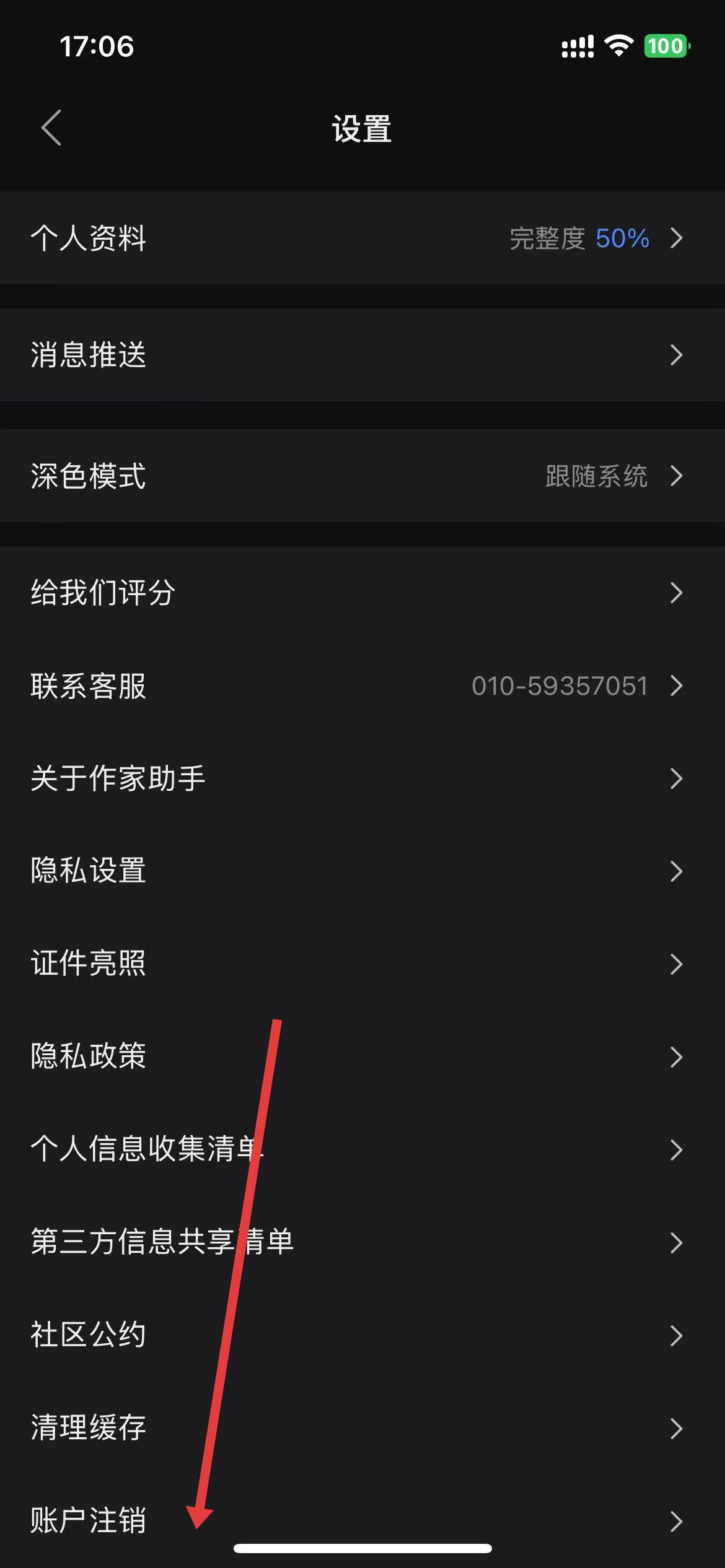
Task: Open 账户注销 account deletion
Action: click(x=362, y=1520)
